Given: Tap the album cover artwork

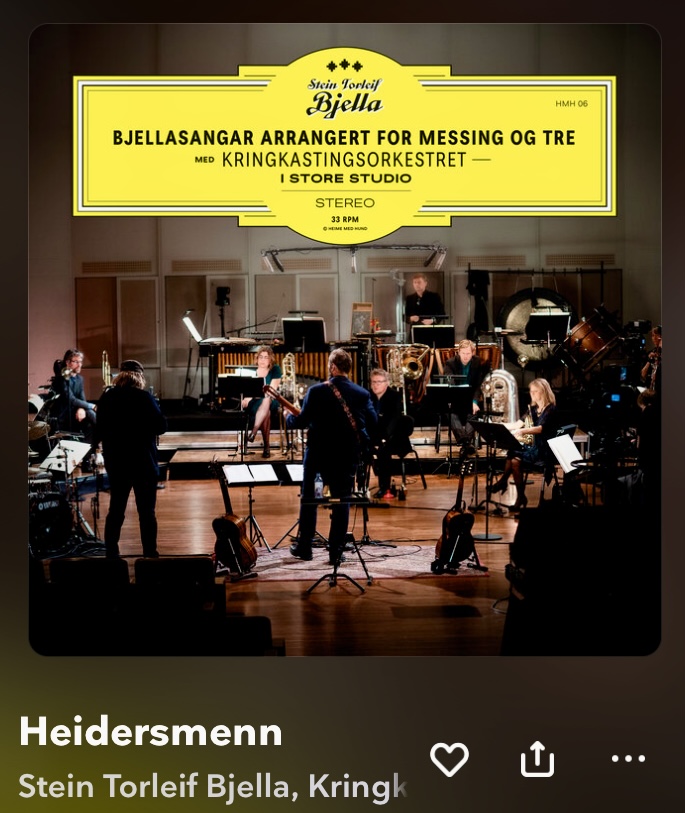Looking at the screenshot, I should [344, 340].
